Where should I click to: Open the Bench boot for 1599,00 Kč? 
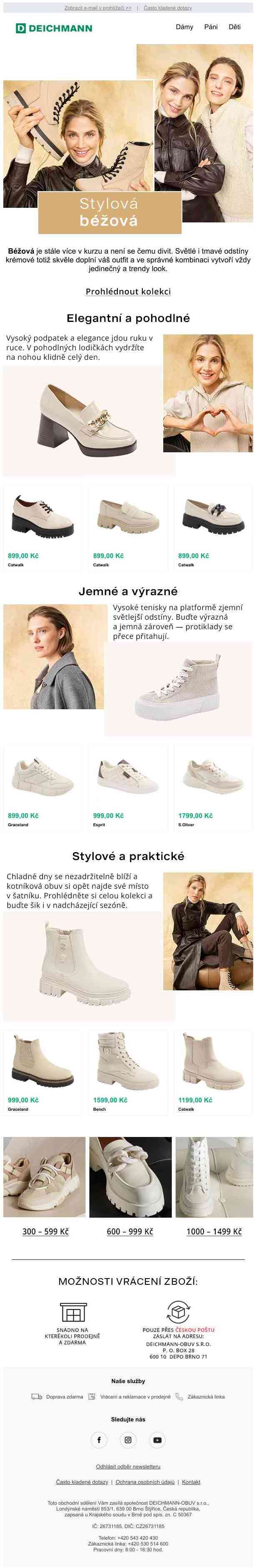[128, 1062]
